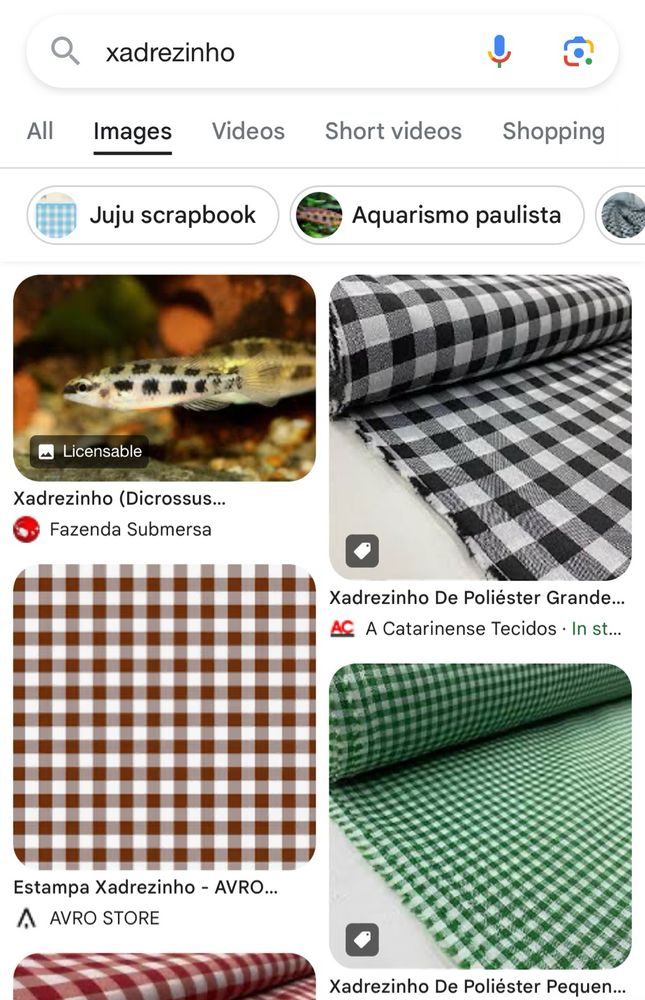Open the red checkered fabric image
This screenshot has width=645, height=1000.
165,976
